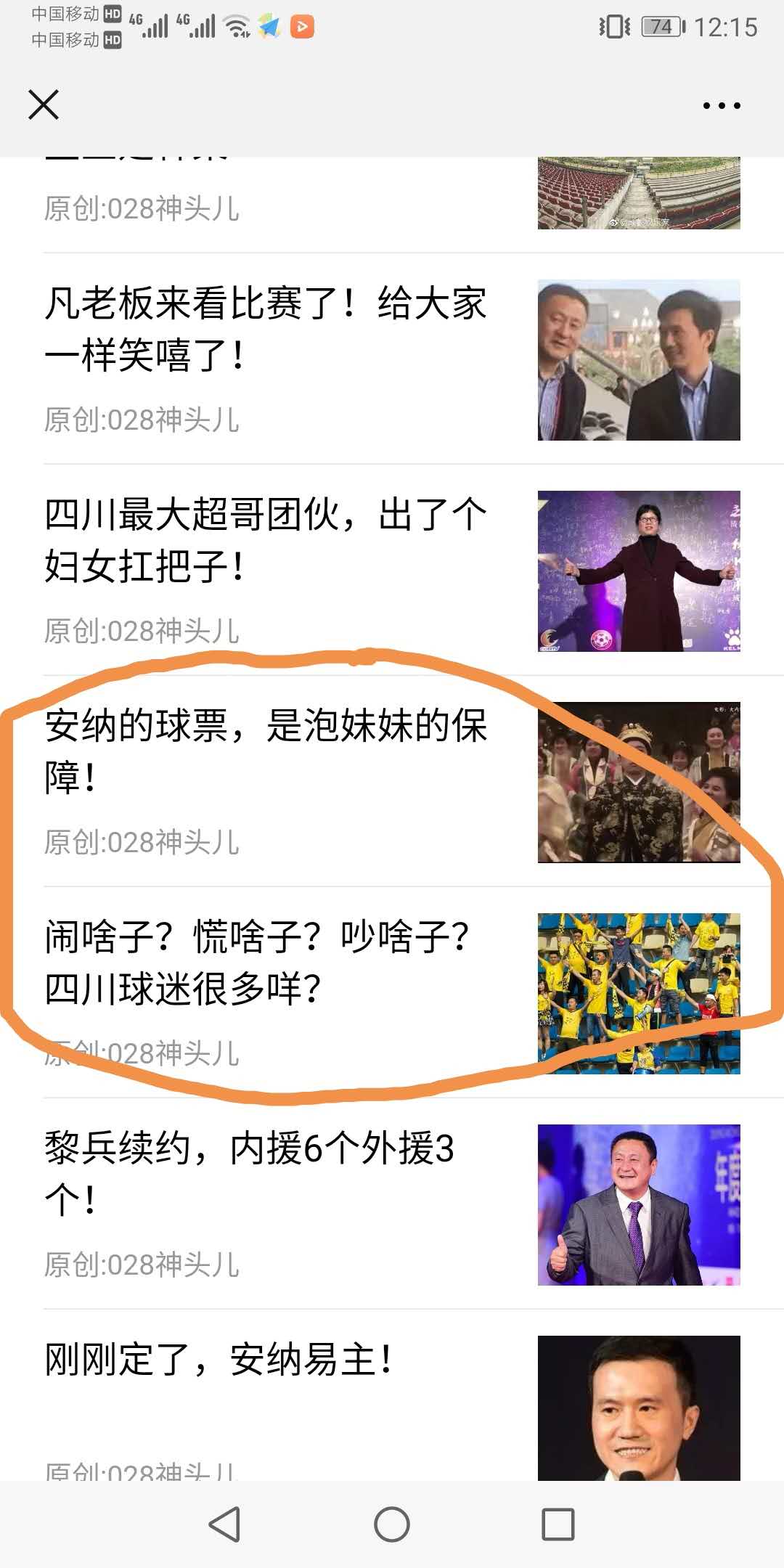Go back using system navigation
Viewport: 784px width, 1568px height.
(x=224, y=1524)
